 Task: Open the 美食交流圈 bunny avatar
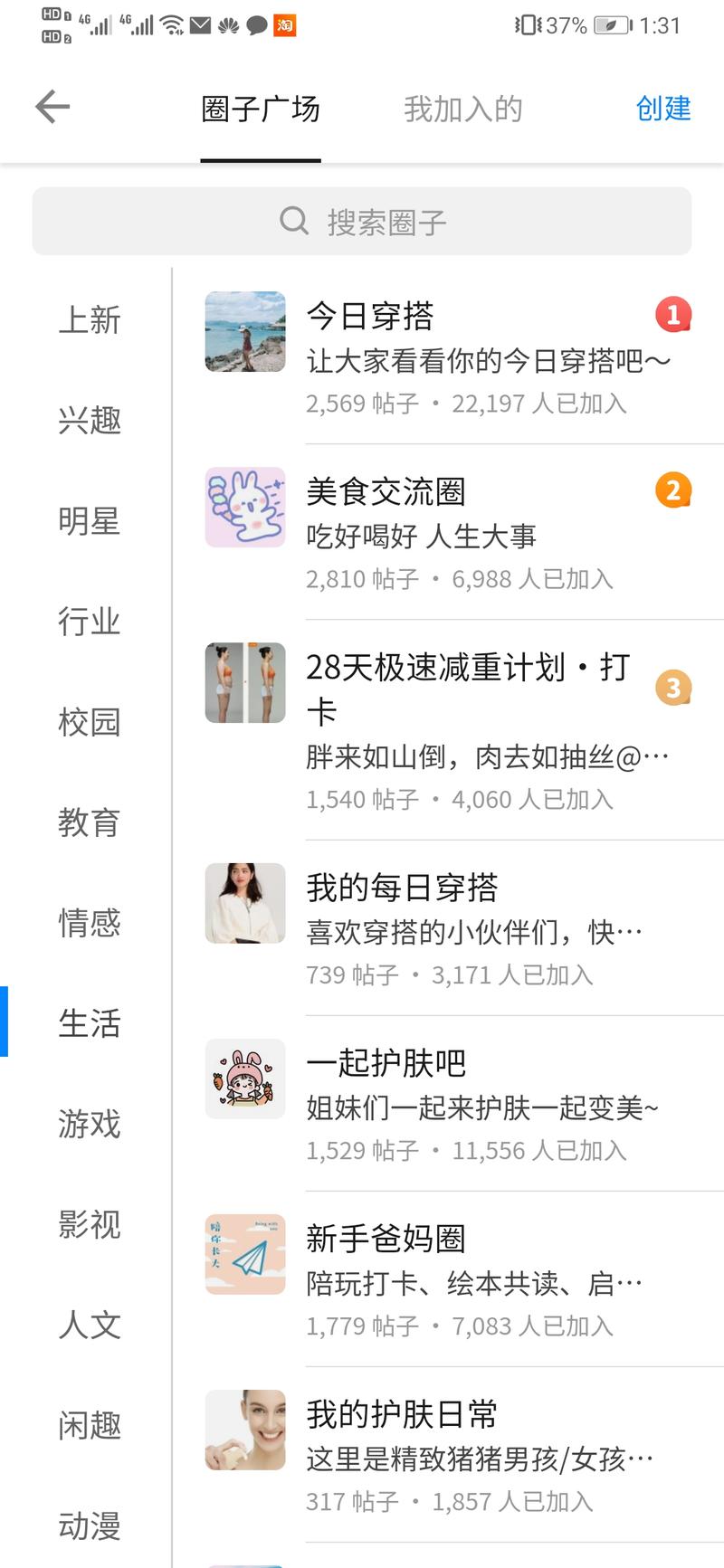click(244, 508)
